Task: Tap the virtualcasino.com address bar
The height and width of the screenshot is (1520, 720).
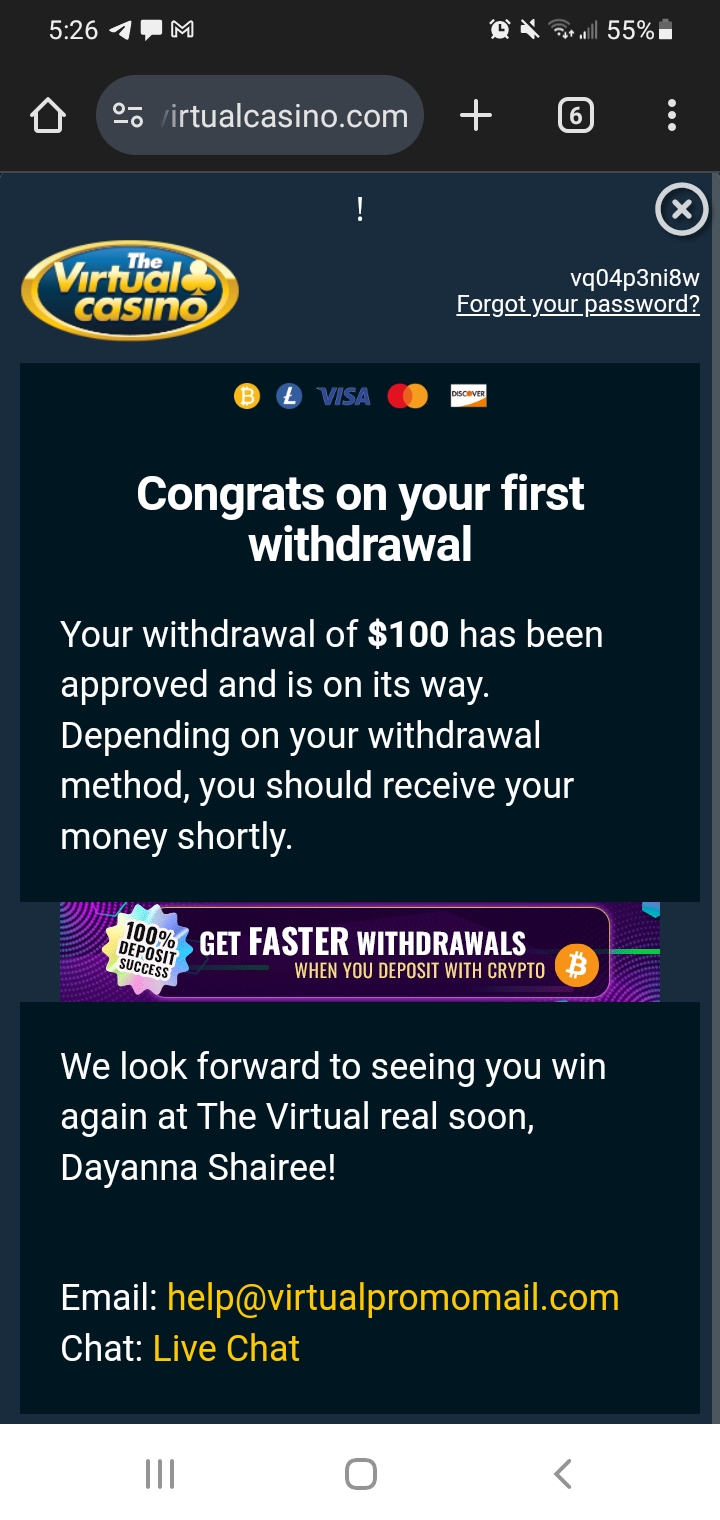Action: coord(260,116)
